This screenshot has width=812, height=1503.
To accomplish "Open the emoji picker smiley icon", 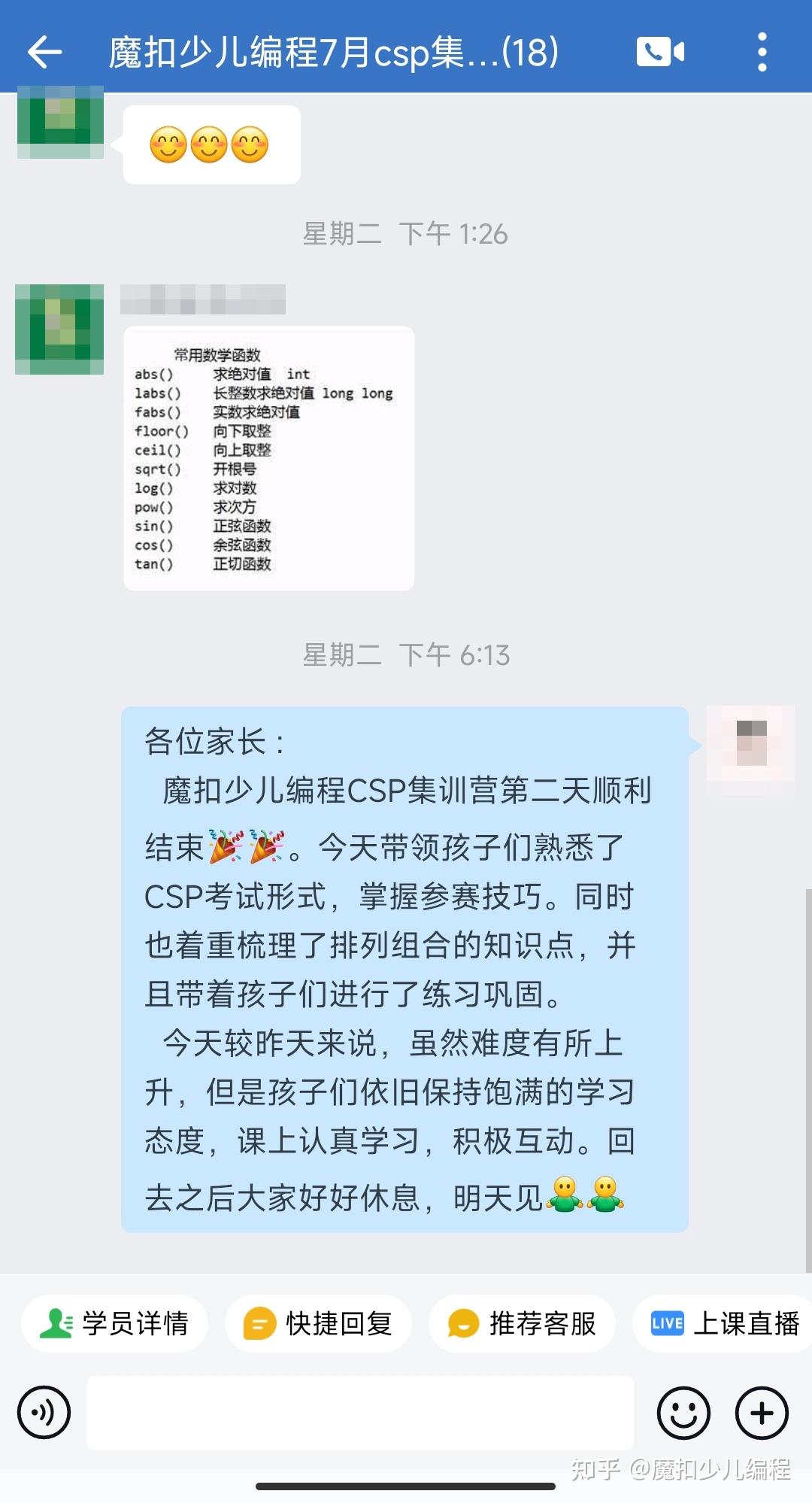I will tap(683, 1413).
